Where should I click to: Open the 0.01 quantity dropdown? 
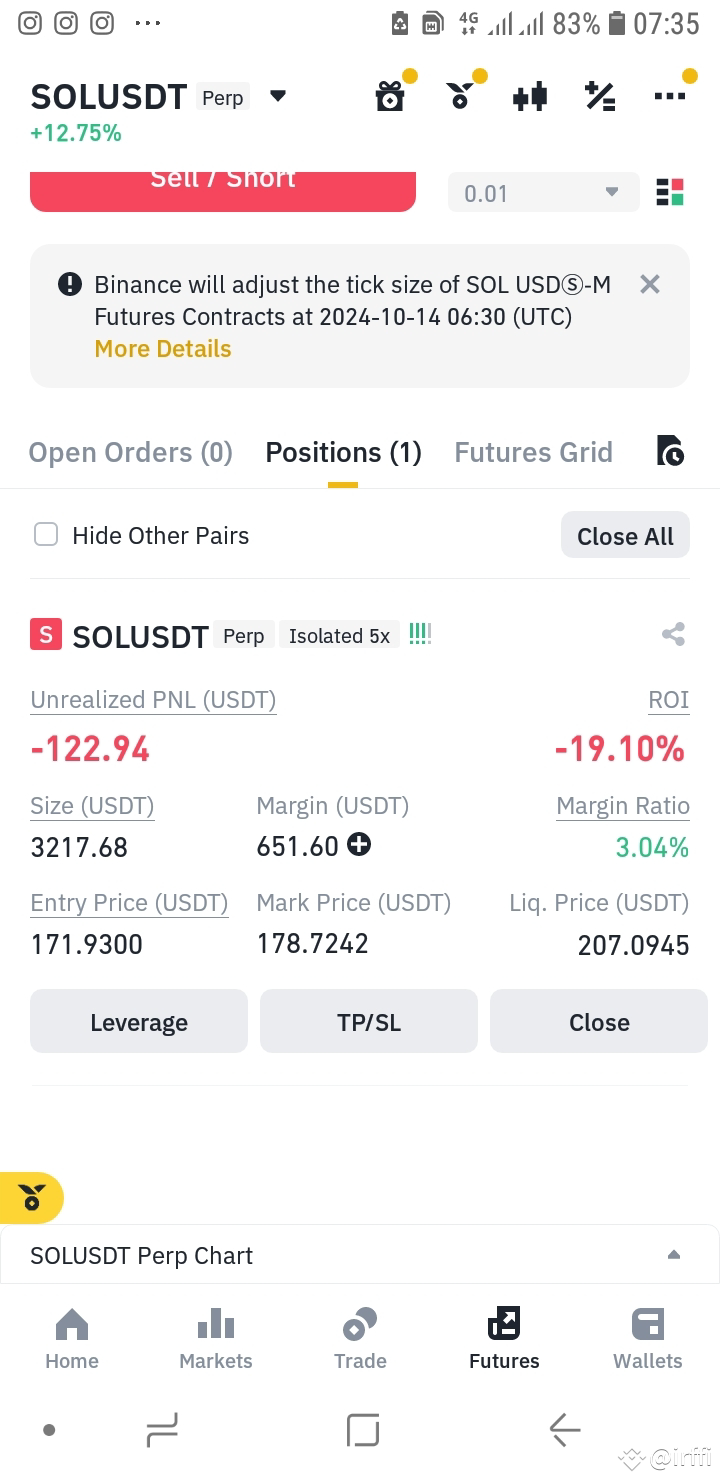pos(543,192)
